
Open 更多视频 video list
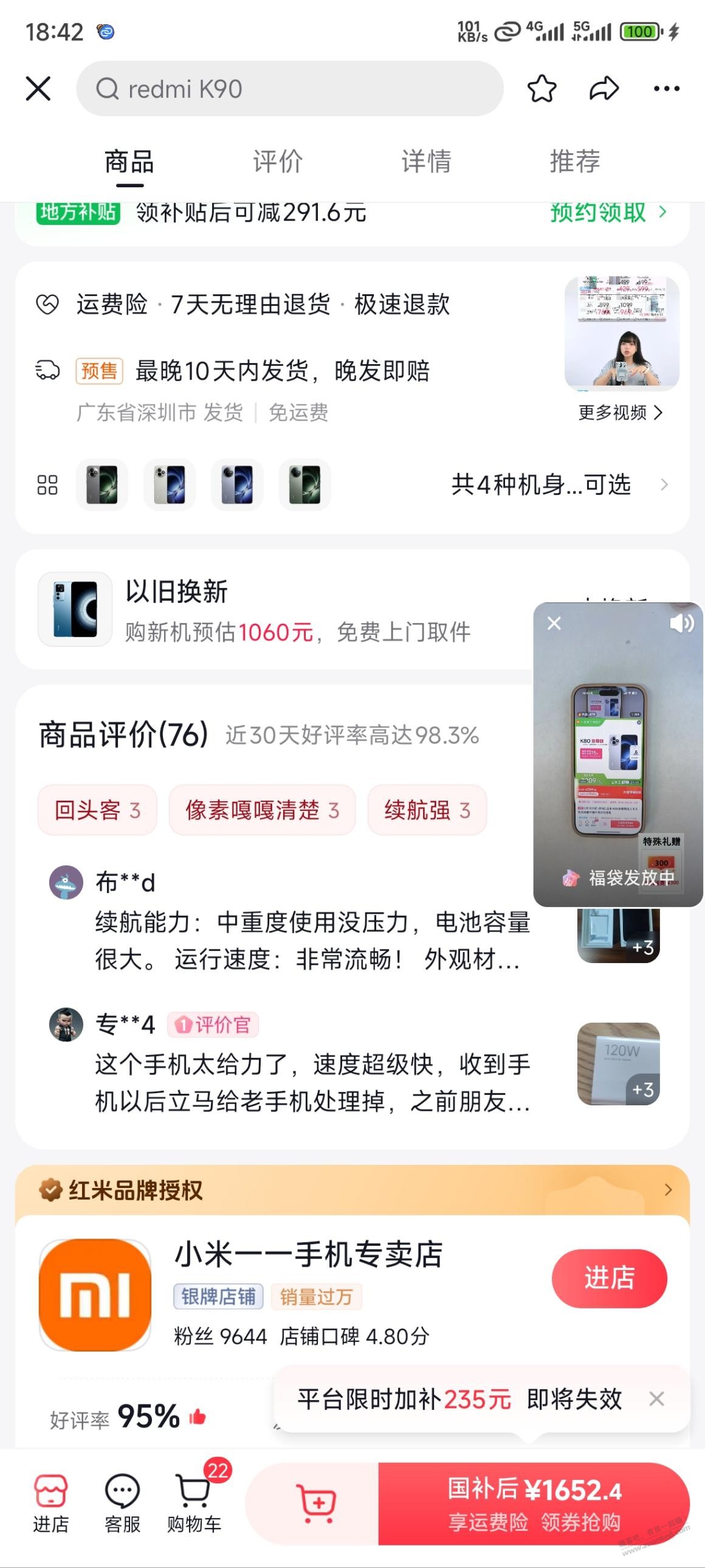(620, 413)
